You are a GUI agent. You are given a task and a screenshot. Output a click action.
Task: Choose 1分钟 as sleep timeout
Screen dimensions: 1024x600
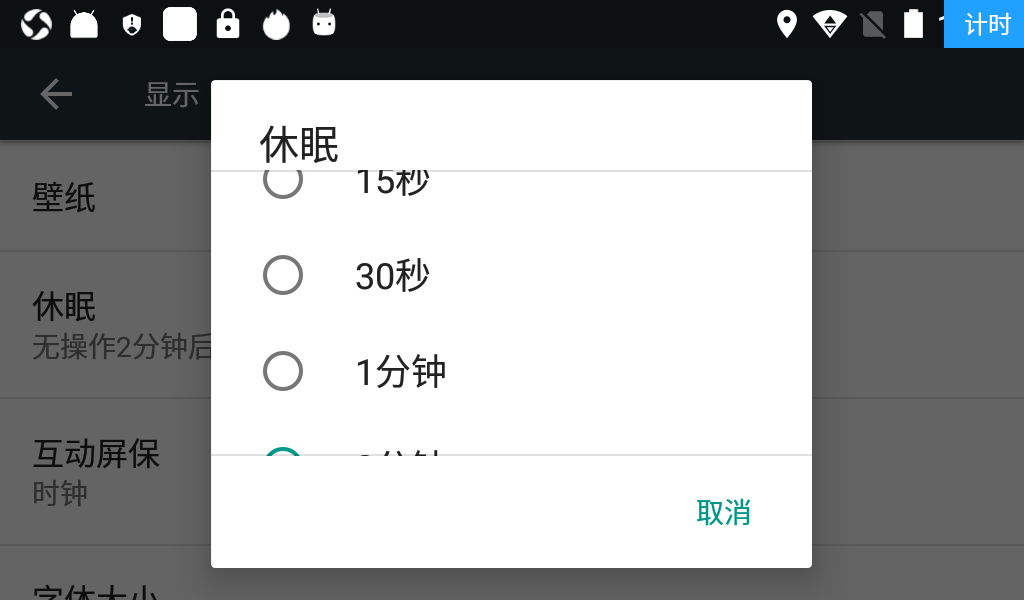(400, 372)
